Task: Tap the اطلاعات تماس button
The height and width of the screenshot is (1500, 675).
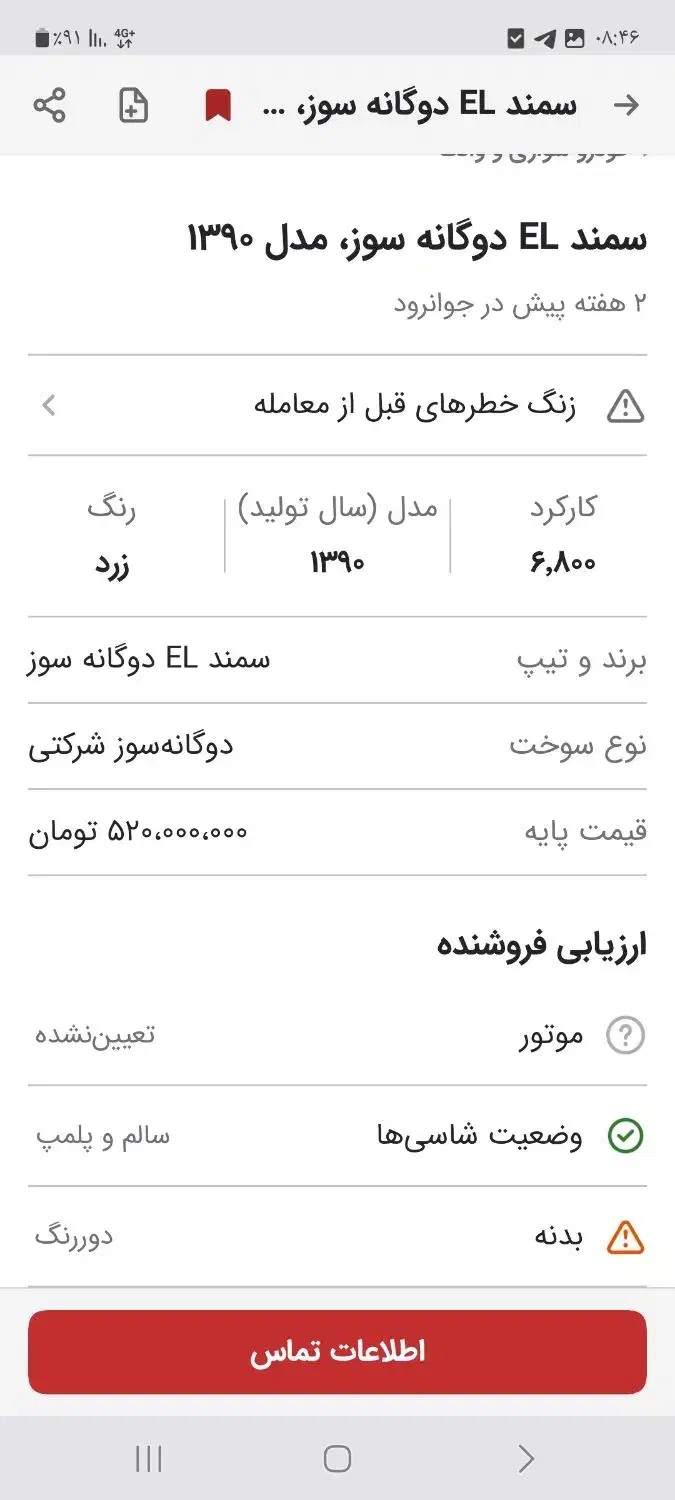Action: coord(337,1352)
